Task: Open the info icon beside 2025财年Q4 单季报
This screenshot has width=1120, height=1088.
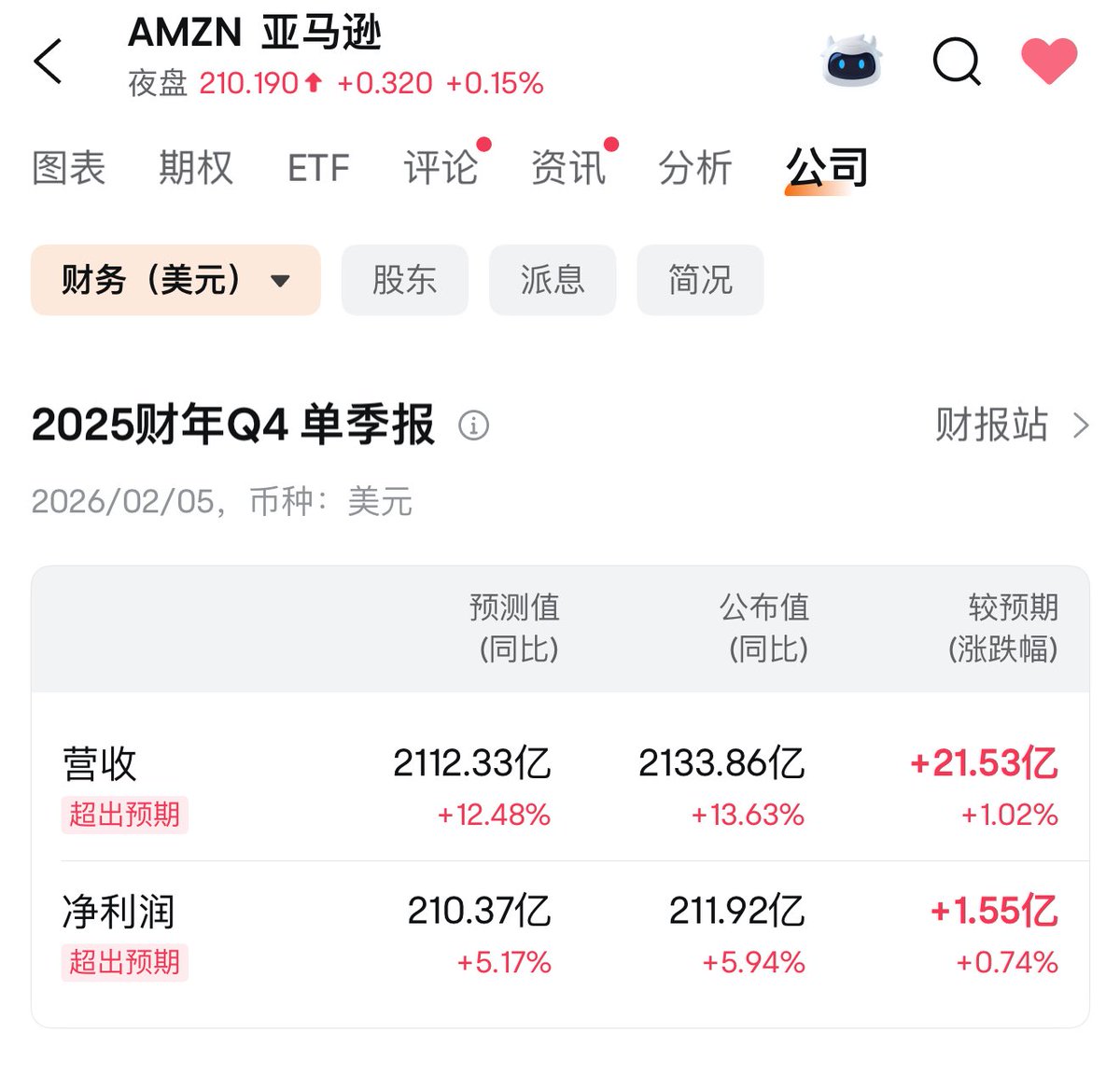Action: click(473, 425)
